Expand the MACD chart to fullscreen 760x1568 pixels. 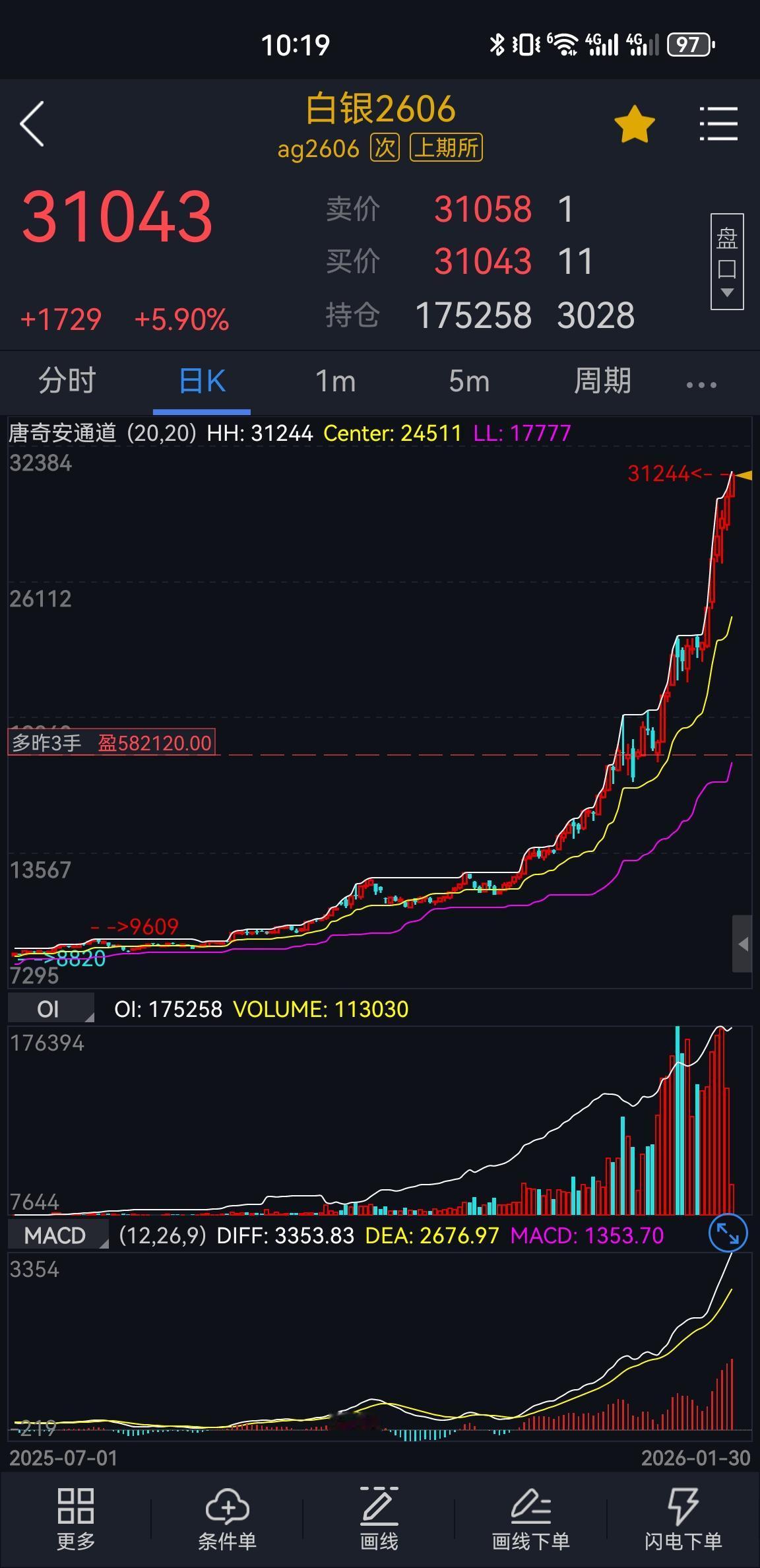point(728,1233)
